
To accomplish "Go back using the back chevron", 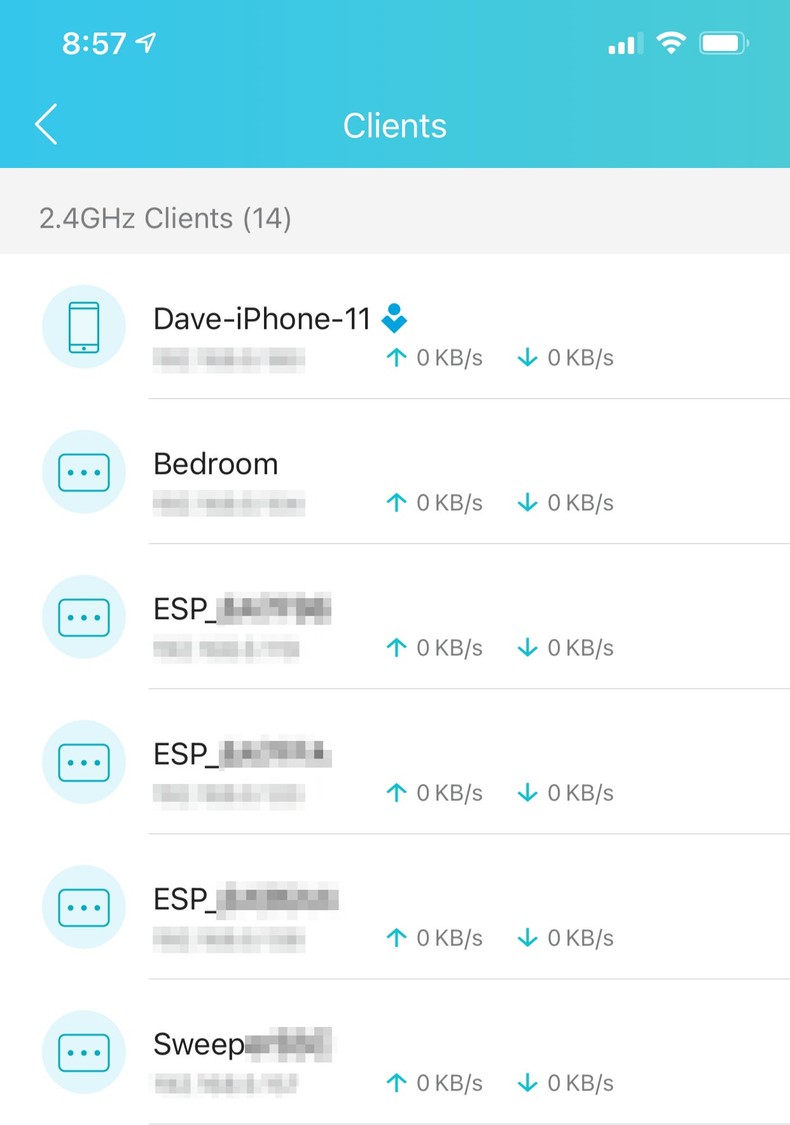I will pyautogui.click(x=44, y=124).
